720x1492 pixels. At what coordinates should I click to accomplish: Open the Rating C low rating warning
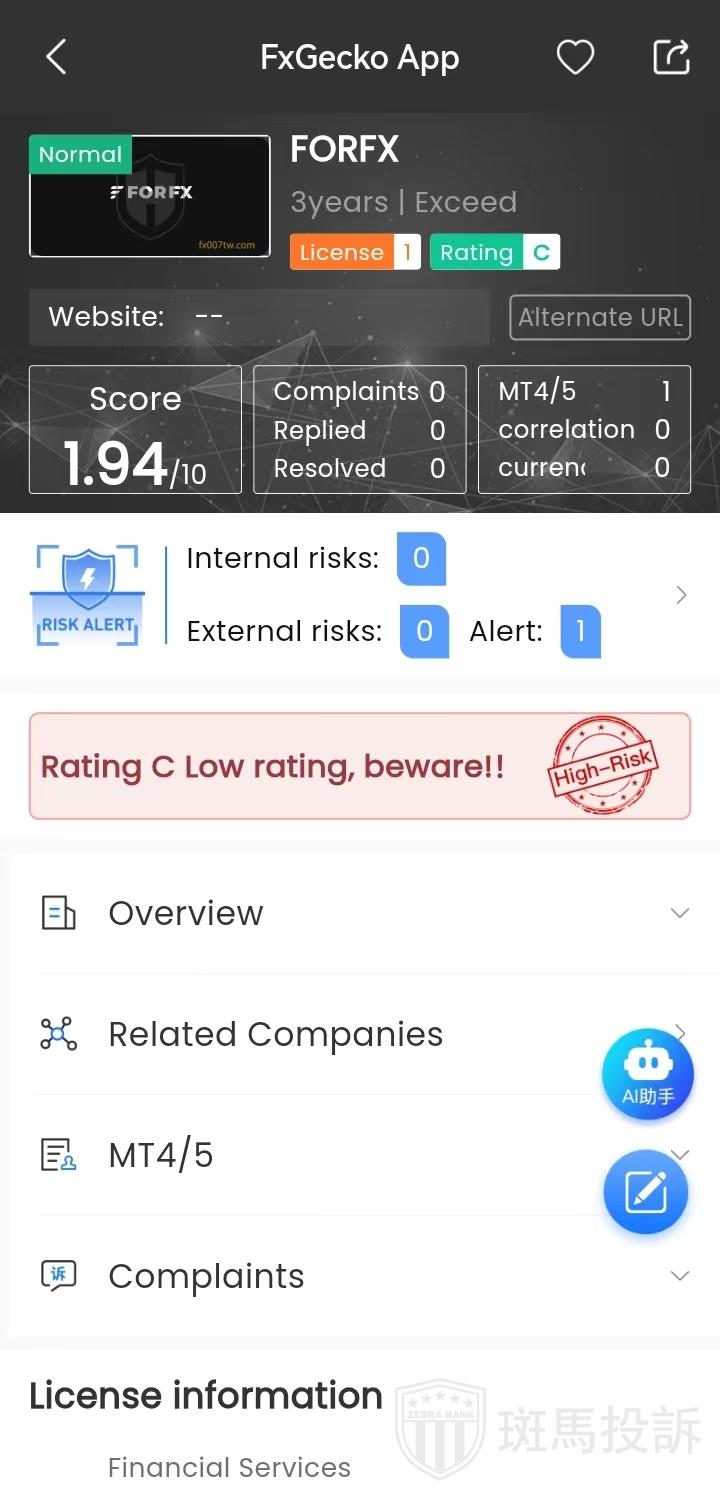click(x=360, y=766)
